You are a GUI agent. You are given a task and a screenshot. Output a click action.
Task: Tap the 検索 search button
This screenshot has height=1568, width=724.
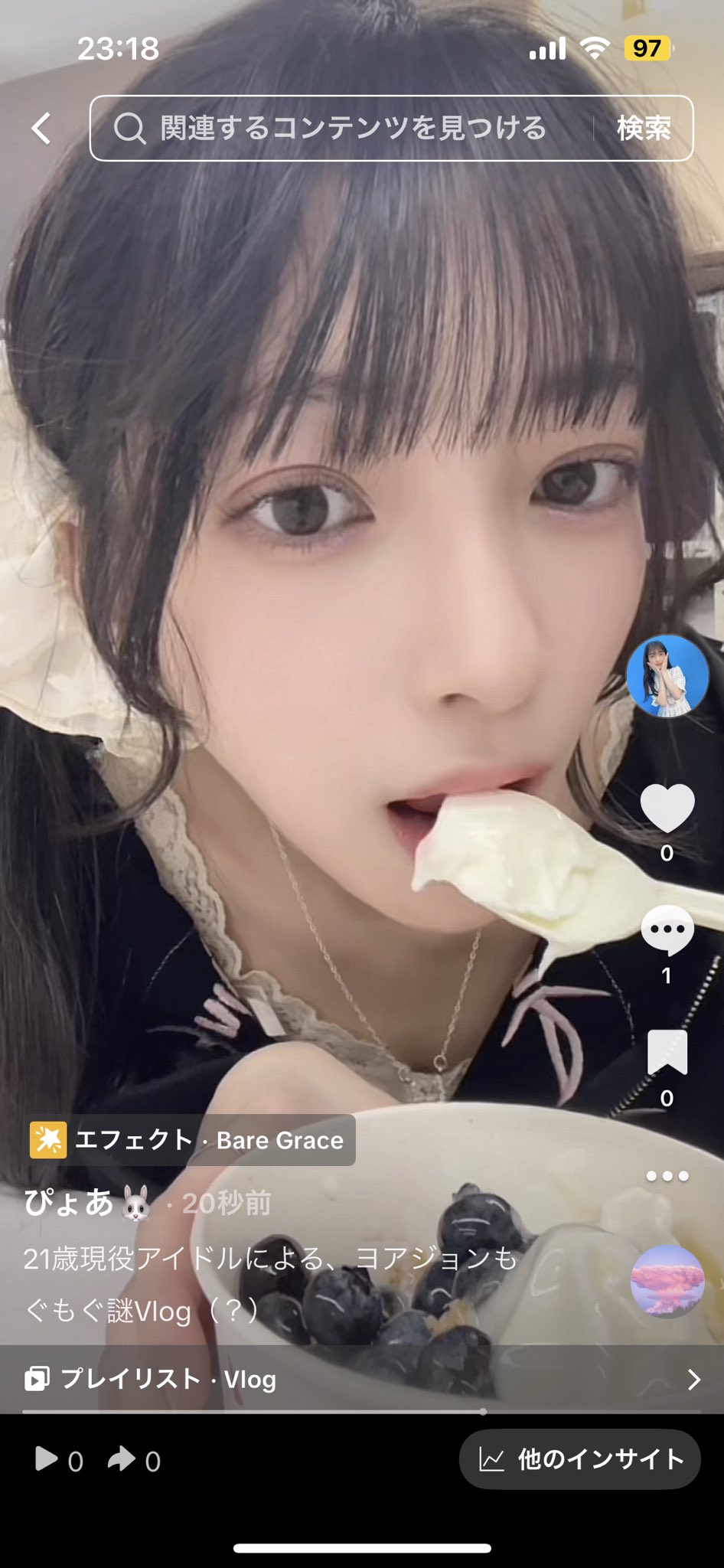[644, 129]
